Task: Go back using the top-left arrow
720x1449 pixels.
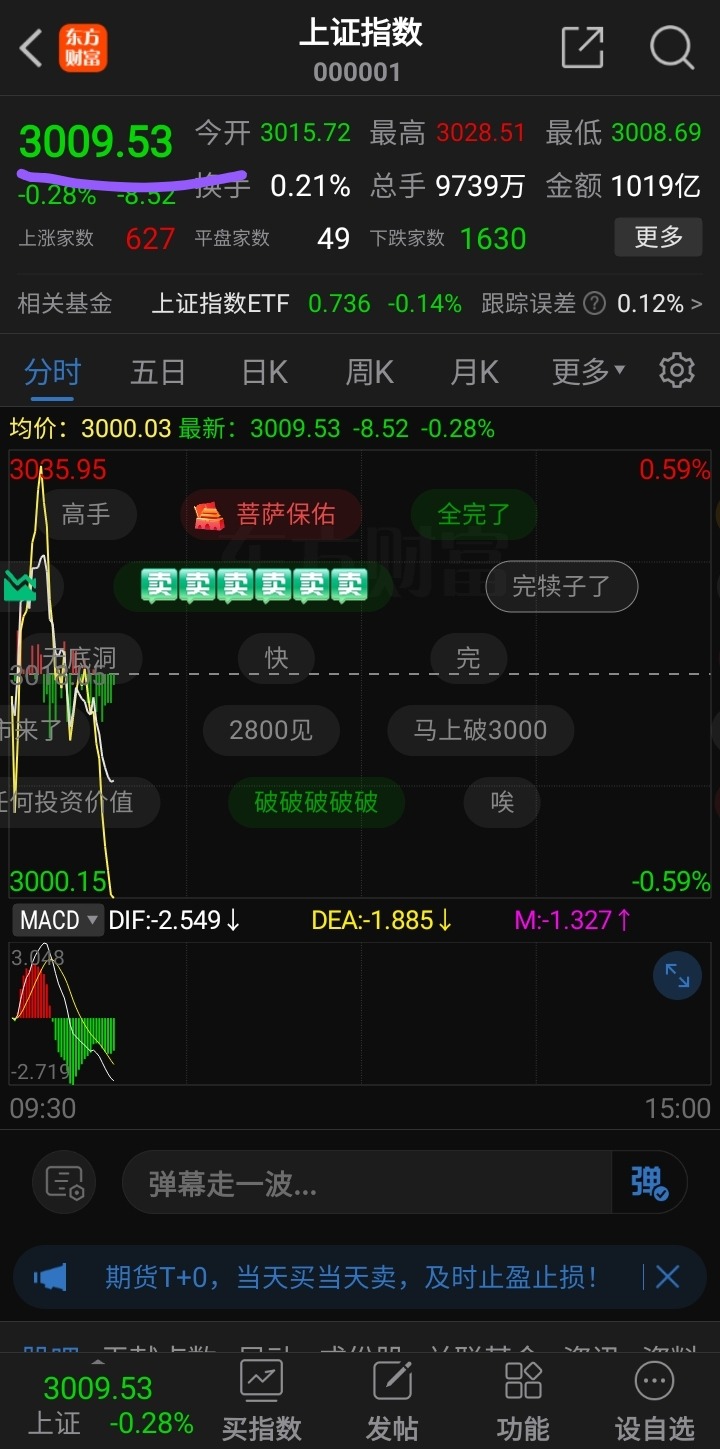Action: [x=31, y=48]
